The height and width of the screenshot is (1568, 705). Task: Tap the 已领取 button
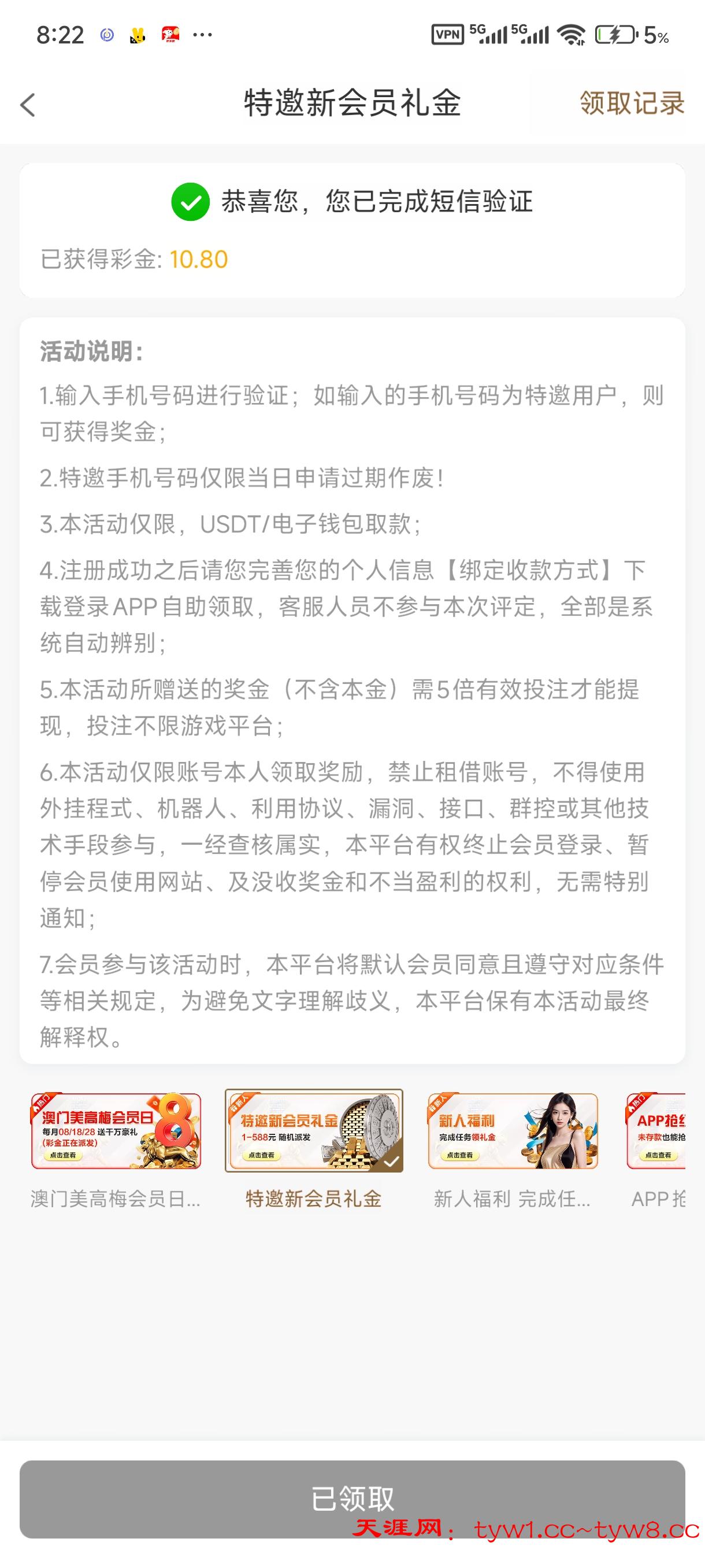click(352, 1499)
